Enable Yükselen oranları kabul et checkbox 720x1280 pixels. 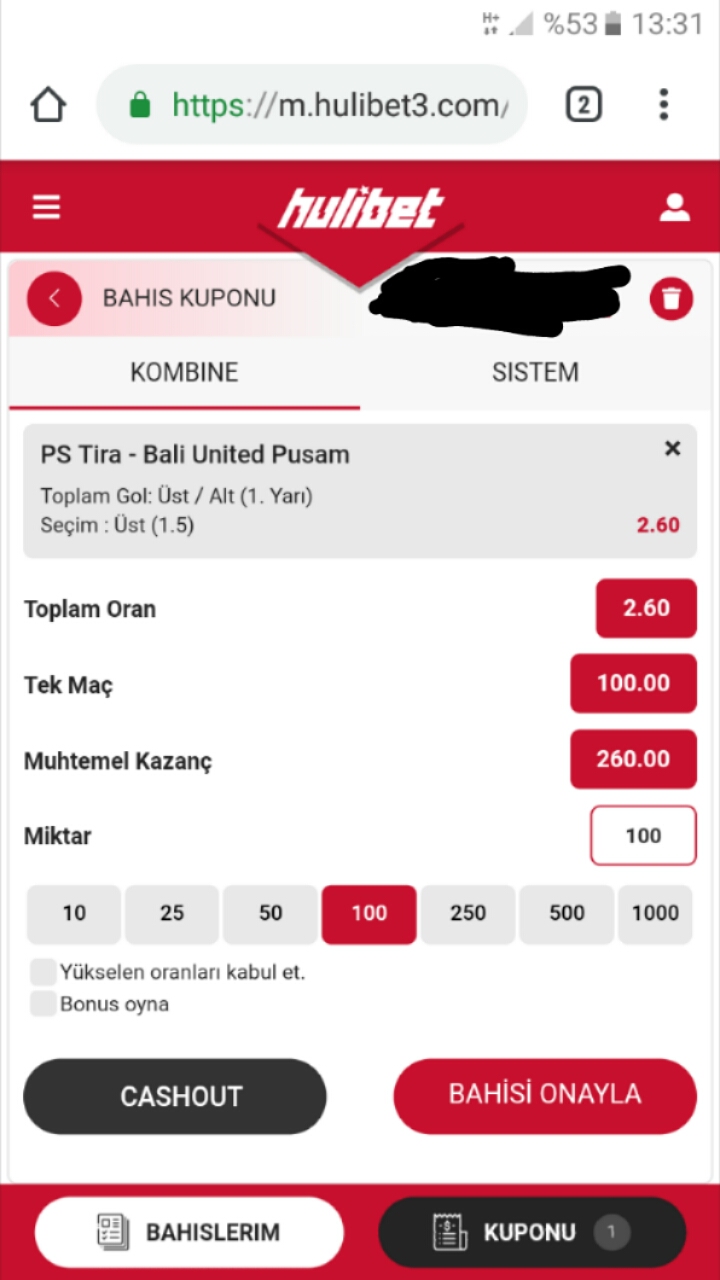(43, 972)
